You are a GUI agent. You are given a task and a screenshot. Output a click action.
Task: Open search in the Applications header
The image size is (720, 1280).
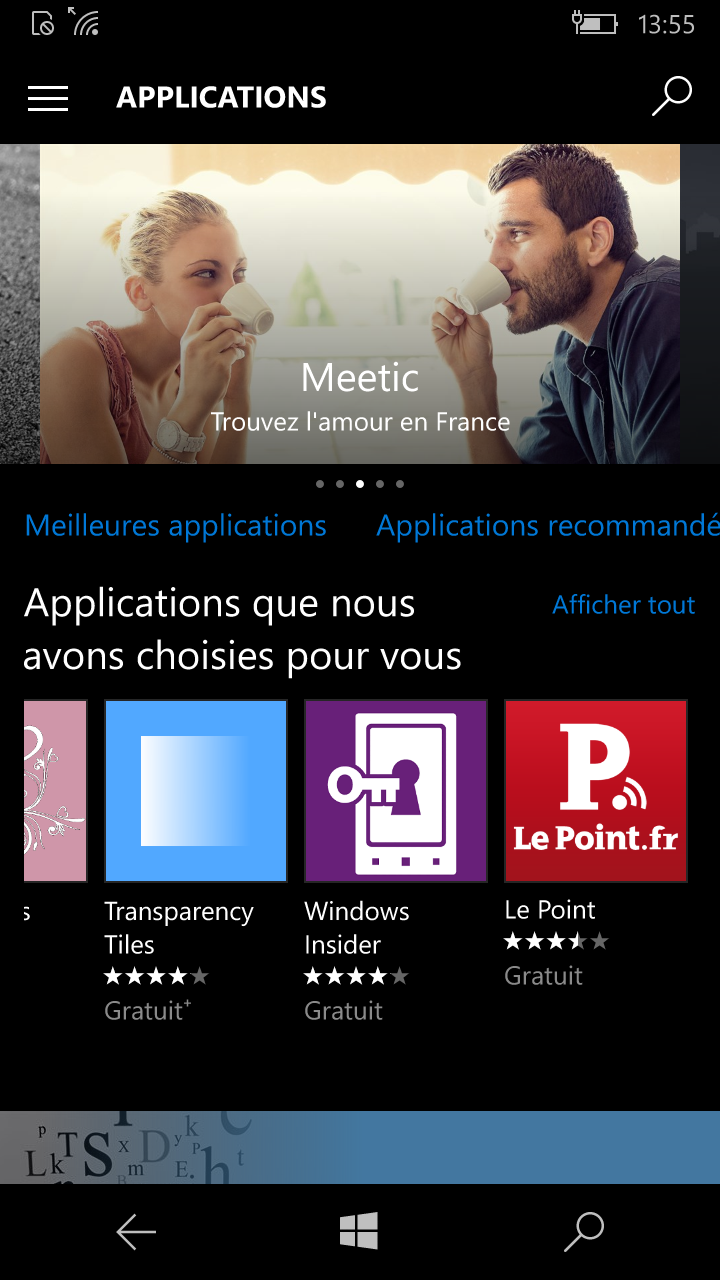[672, 97]
